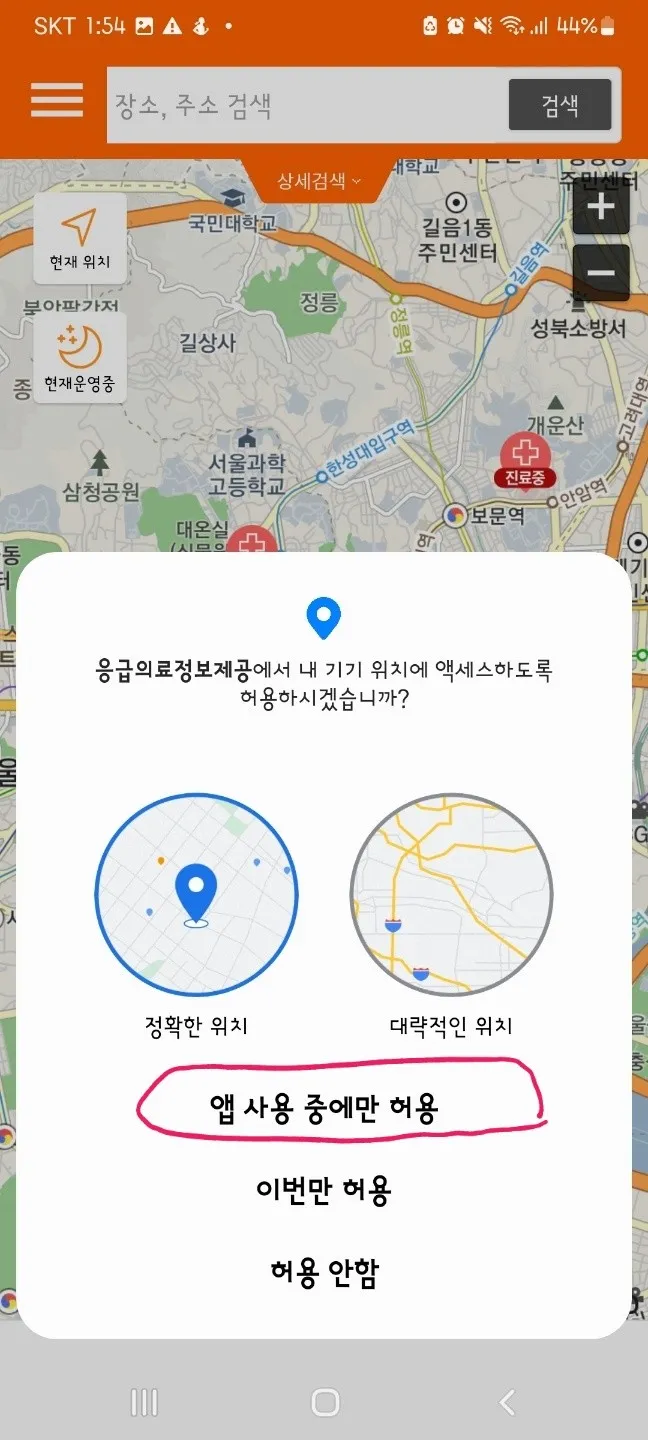Go back with the system back button

coord(507,1402)
